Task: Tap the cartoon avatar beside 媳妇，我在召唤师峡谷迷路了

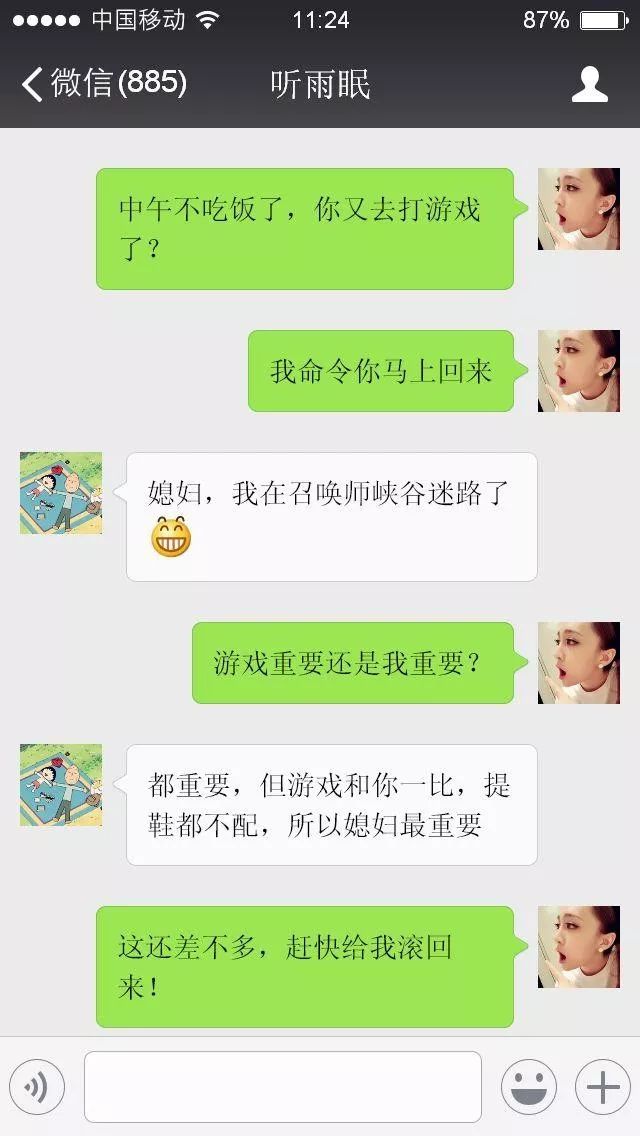Action: pos(61,493)
